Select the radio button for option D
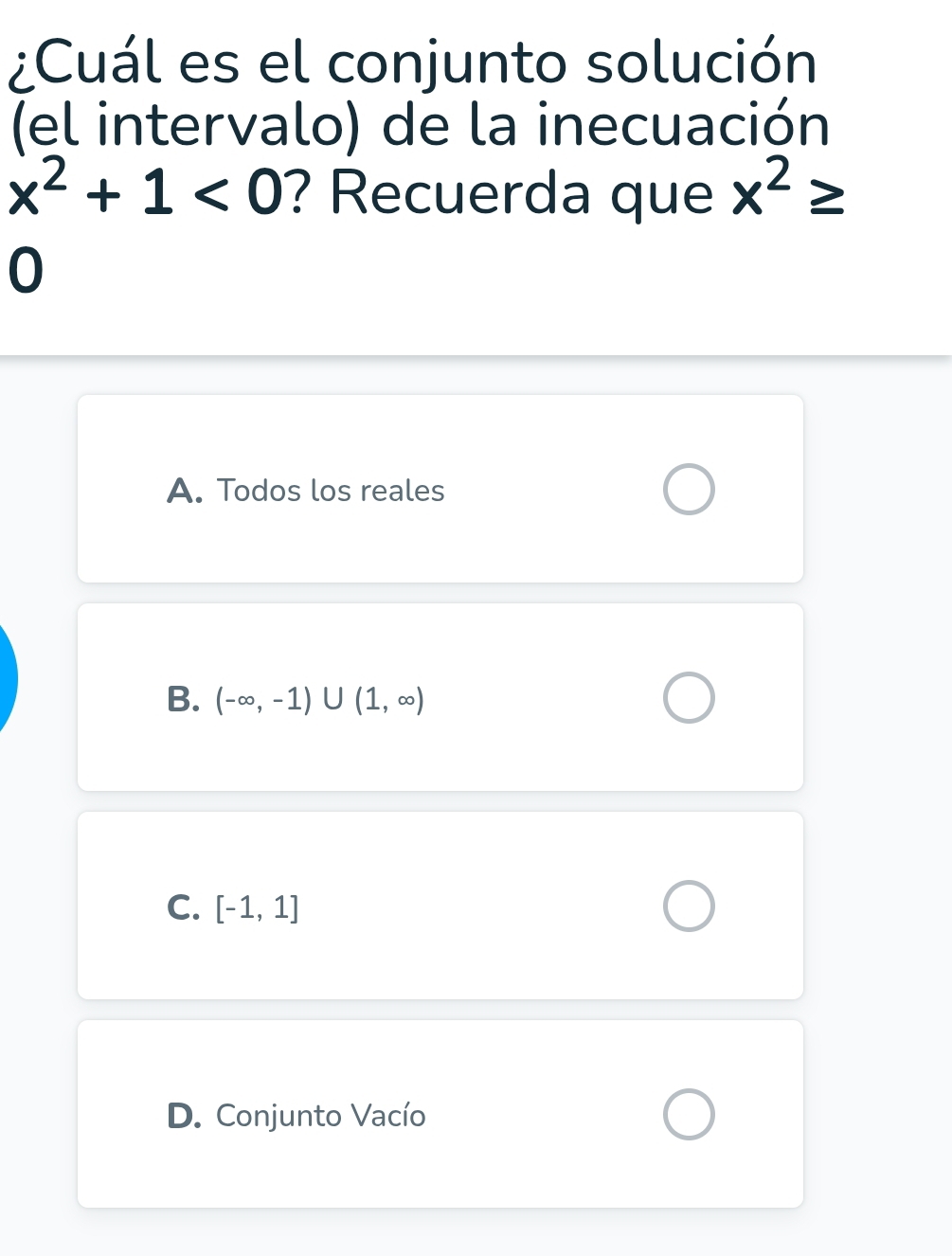Screen dimensions: 952x1256 (x=689, y=1115)
